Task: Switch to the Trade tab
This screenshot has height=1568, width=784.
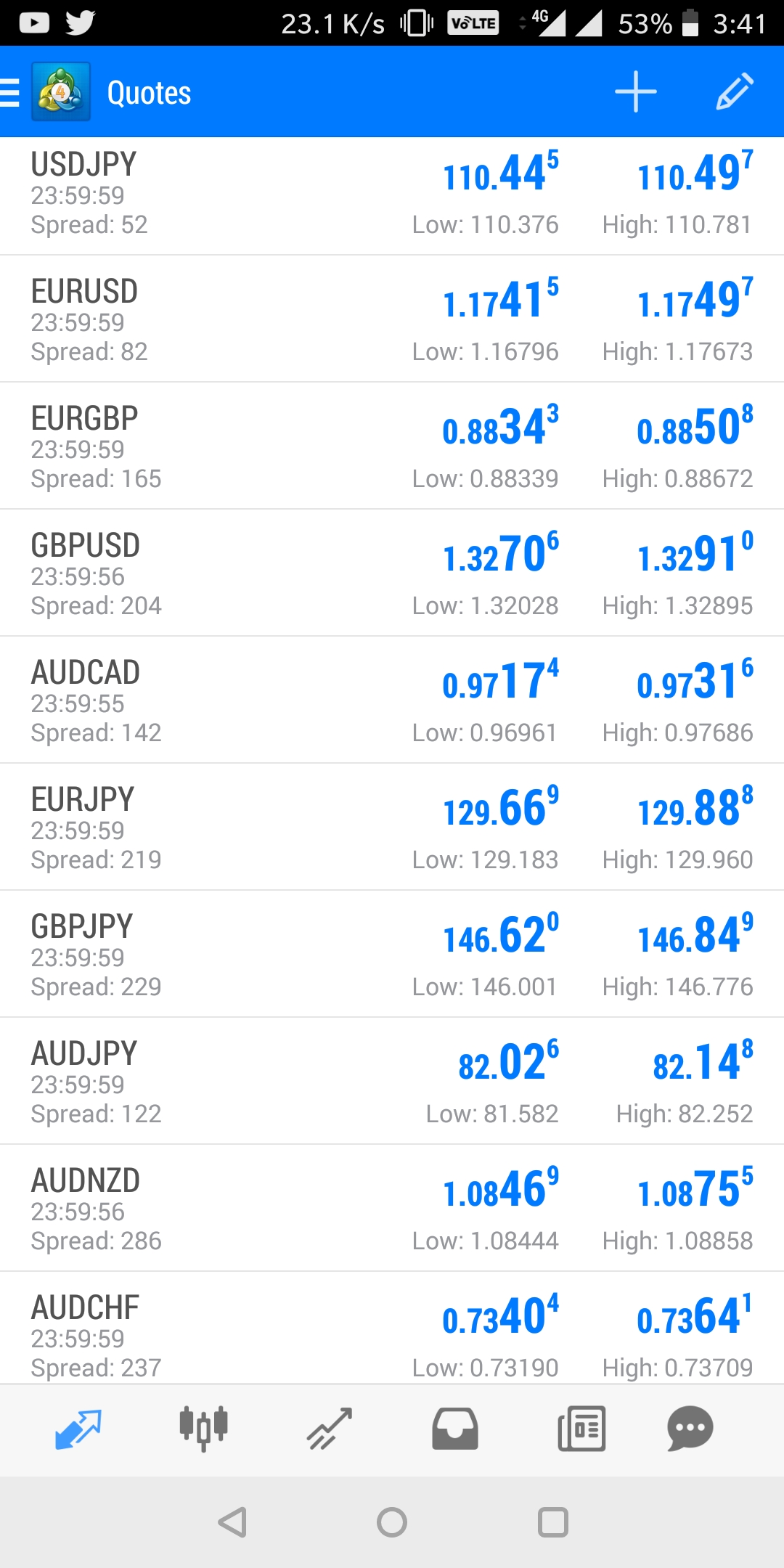Action: [330, 1429]
